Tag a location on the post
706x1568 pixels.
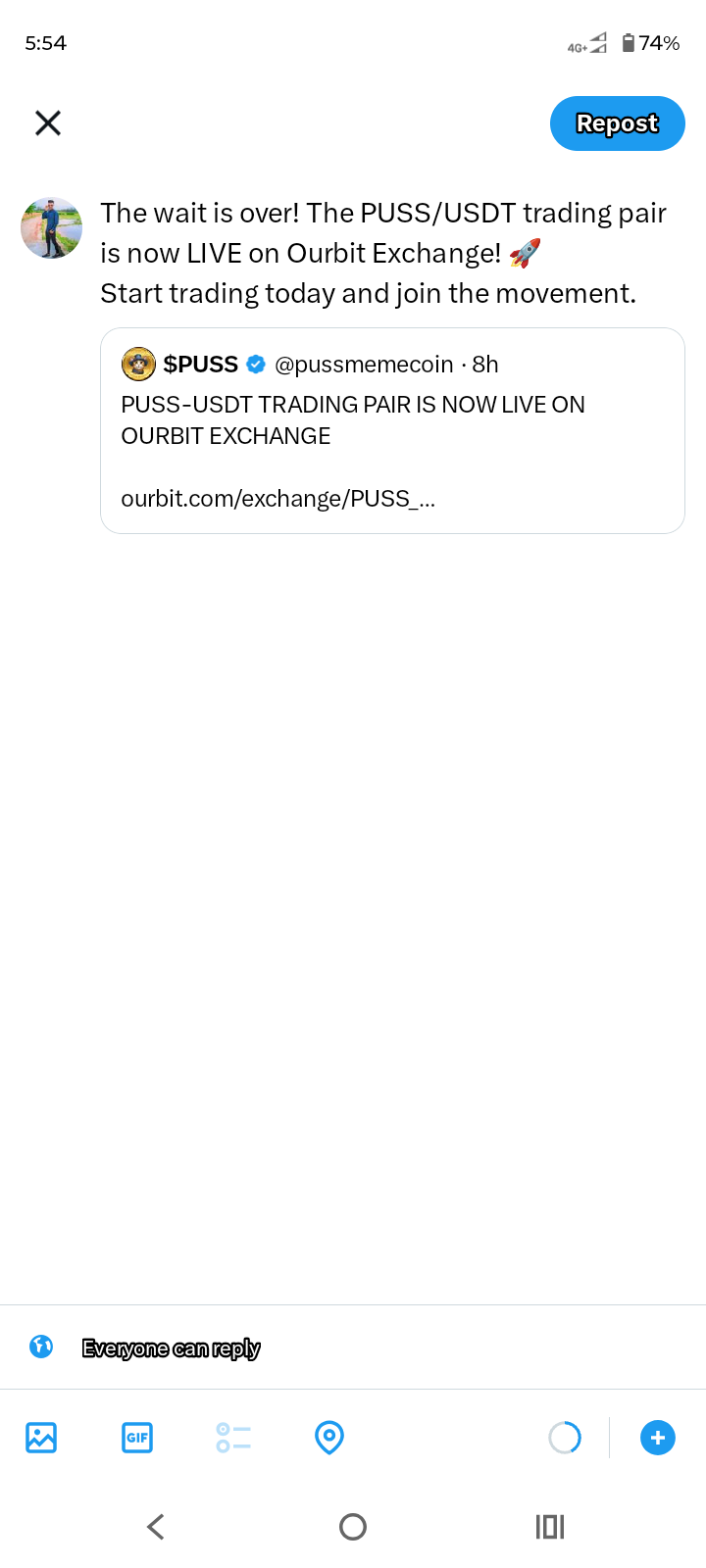(329, 1438)
